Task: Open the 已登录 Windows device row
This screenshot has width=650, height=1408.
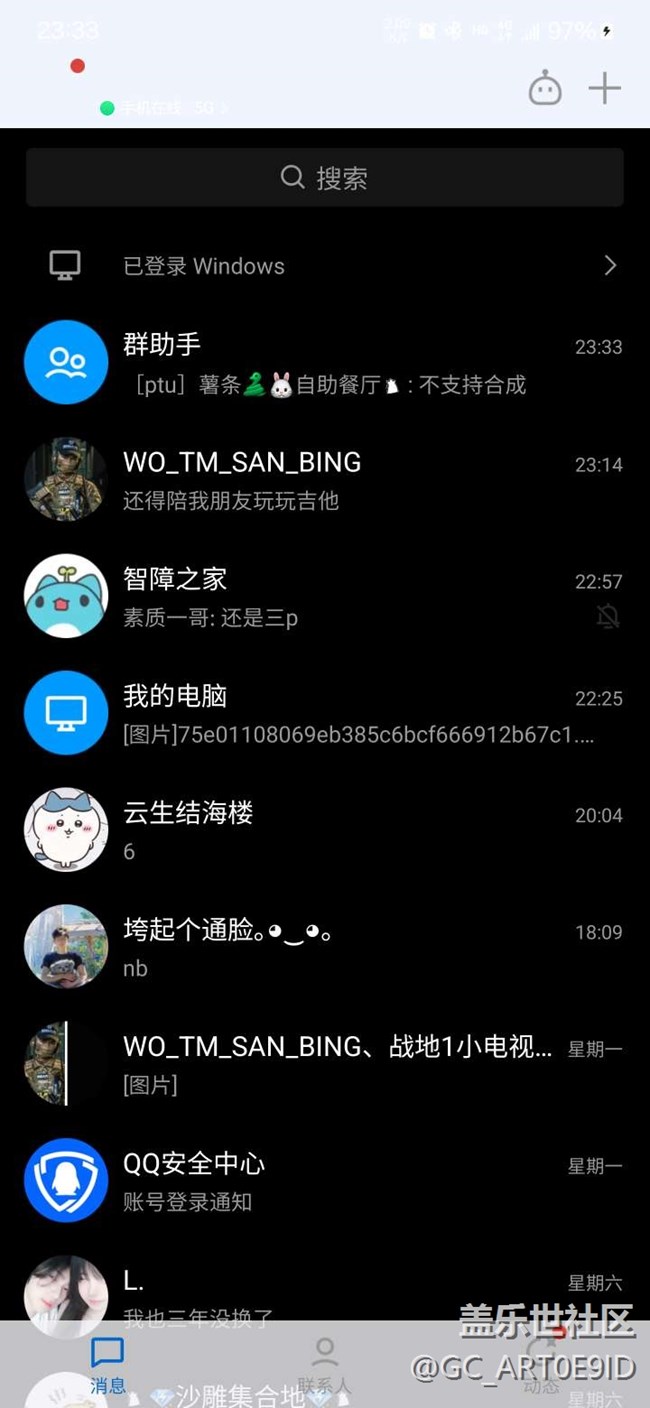Action: [x=325, y=265]
